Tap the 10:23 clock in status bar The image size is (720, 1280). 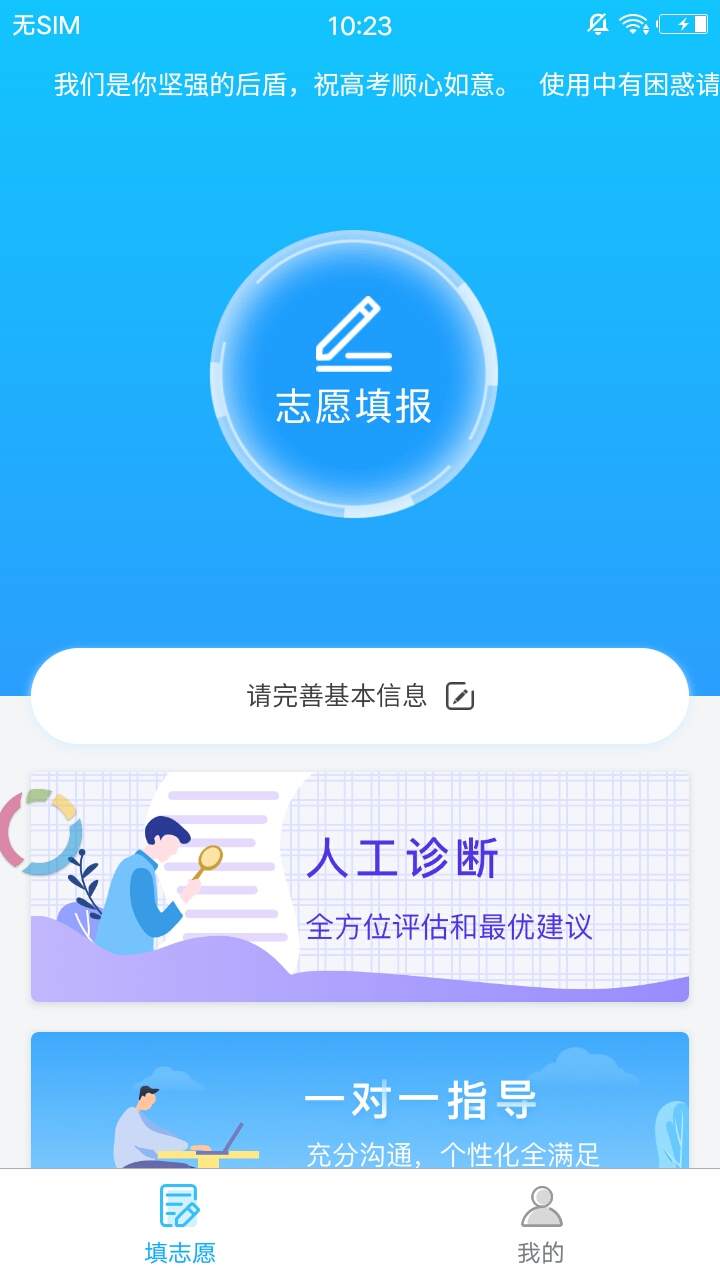tap(359, 25)
